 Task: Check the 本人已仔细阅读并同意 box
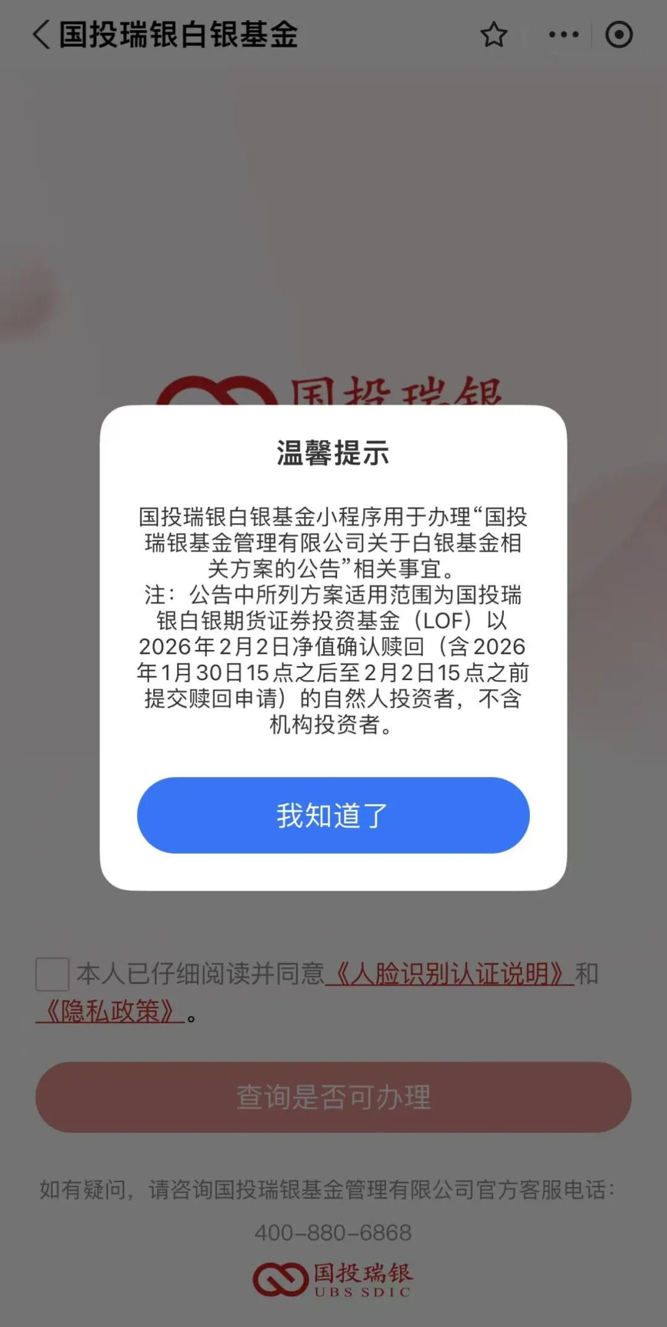coord(52,973)
